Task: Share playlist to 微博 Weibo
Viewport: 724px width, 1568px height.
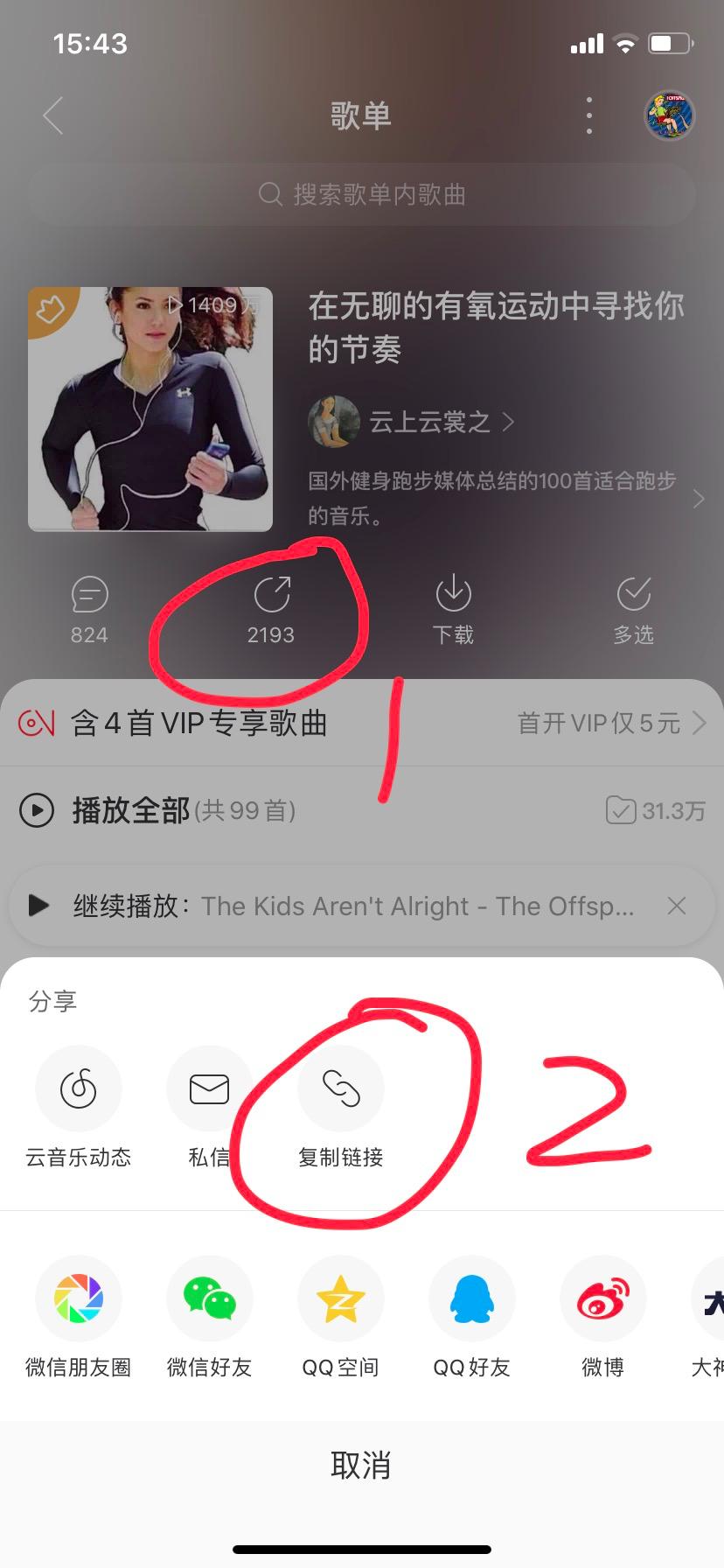Action: [602, 1298]
